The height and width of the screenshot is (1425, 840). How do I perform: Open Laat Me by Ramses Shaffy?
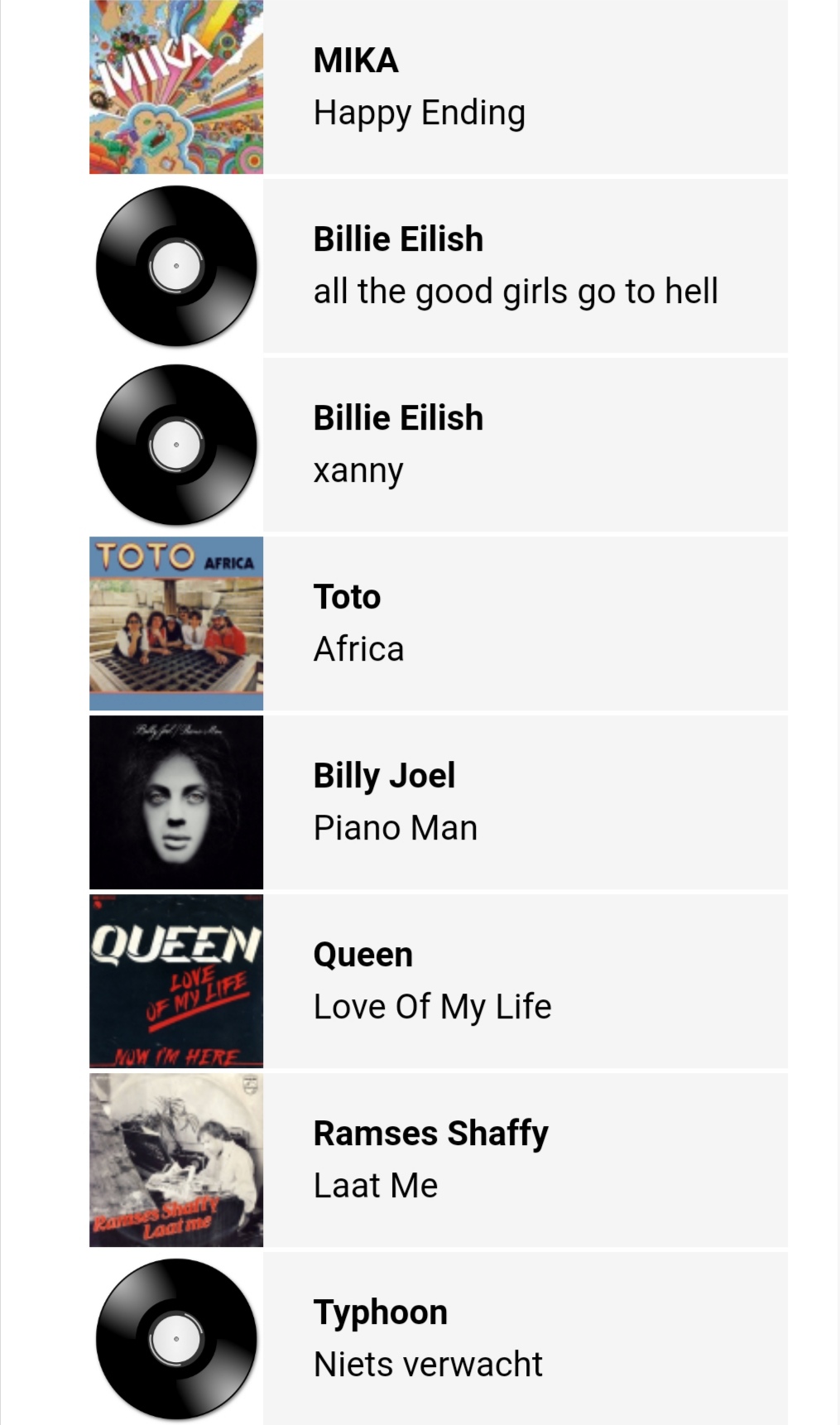pos(439,1160)
